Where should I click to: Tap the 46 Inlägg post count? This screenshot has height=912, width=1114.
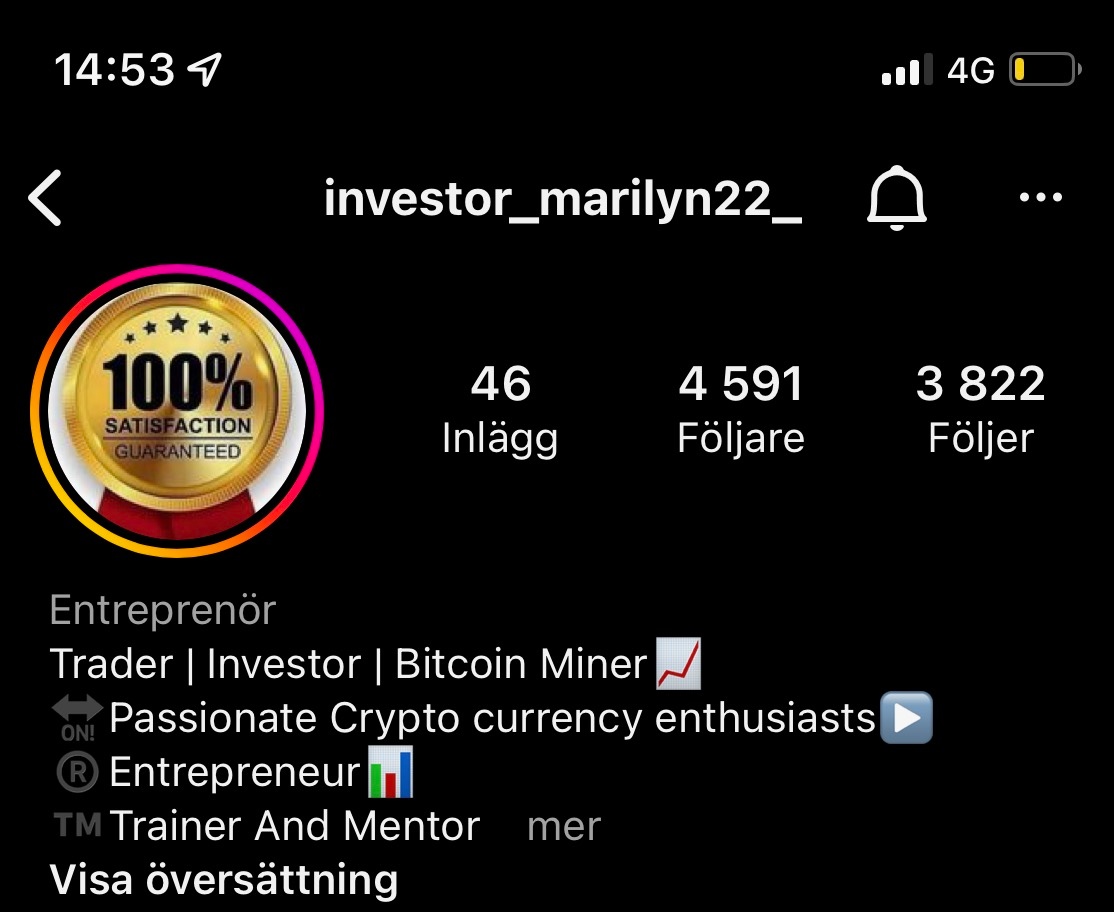pos(500,410)
